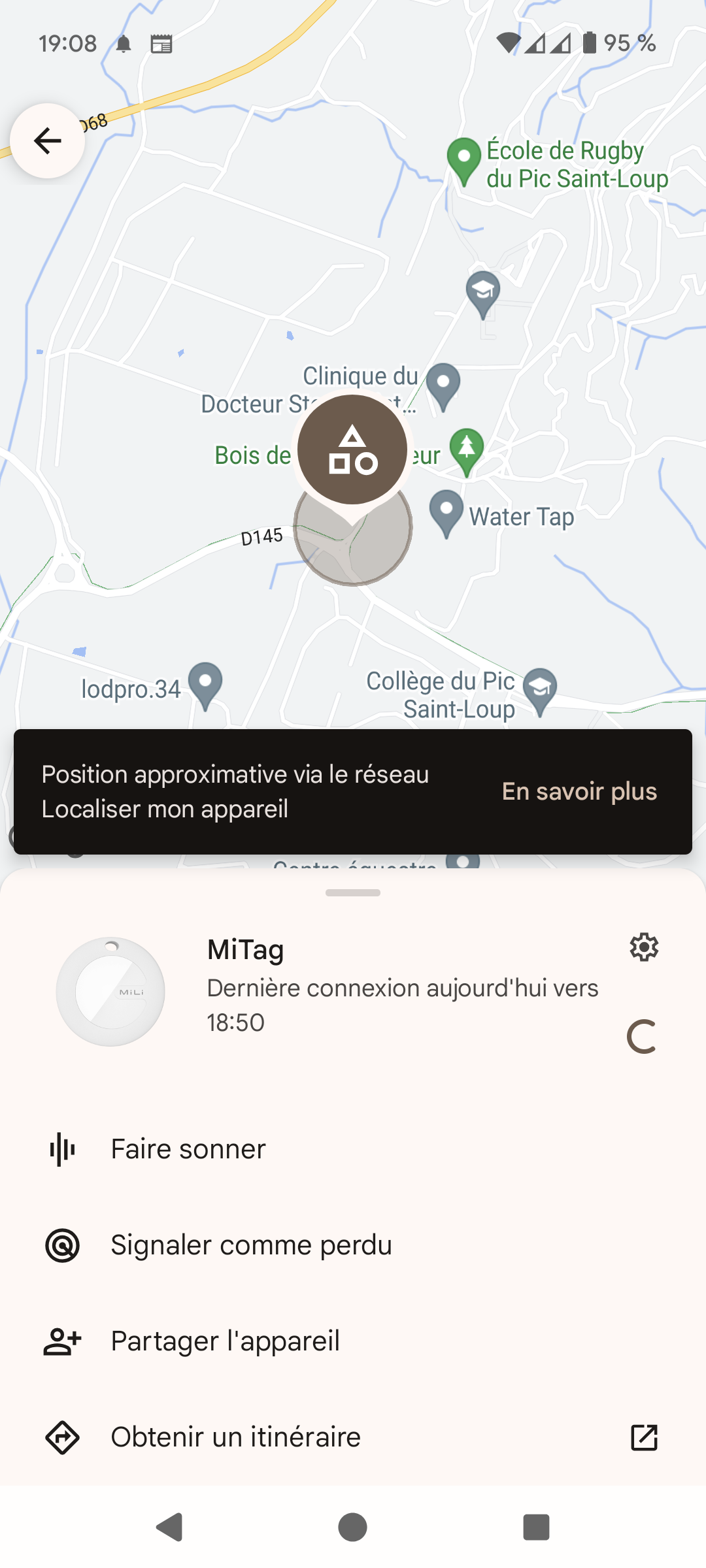Tap the MiTag location marker on map
Screen dimensions: 706x1568
[352, 450]
